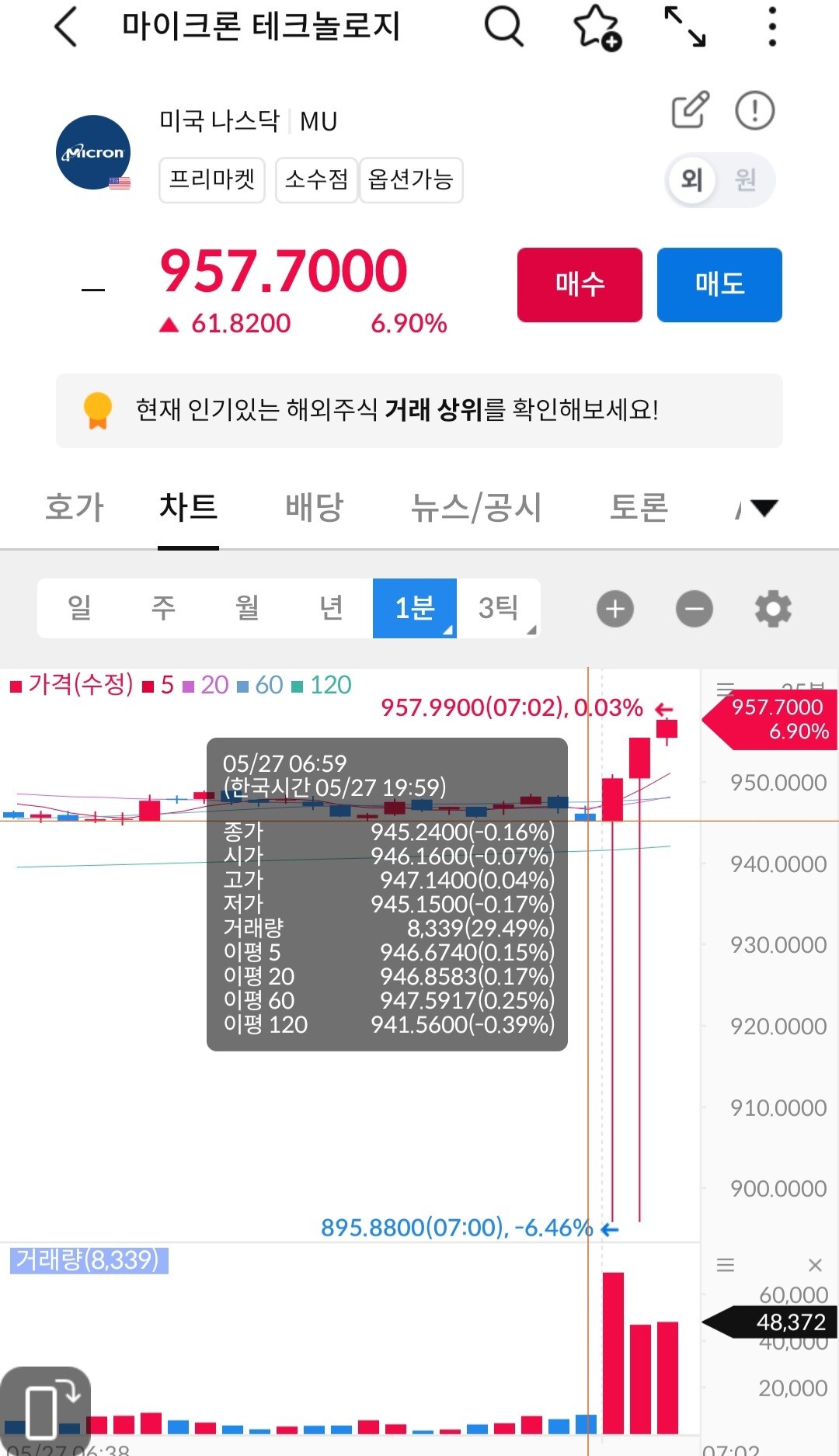Viewport: 839px width, 1456px height.
Task: Open the 뉴스/공시 tab
Action: (x=476, y=508)
